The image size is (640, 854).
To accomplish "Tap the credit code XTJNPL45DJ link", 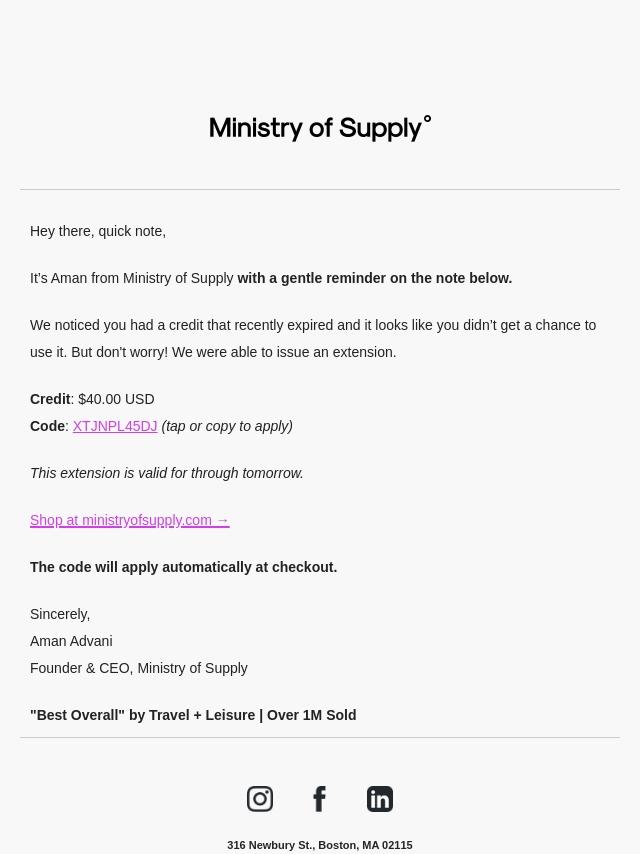I will coord(115,426).
